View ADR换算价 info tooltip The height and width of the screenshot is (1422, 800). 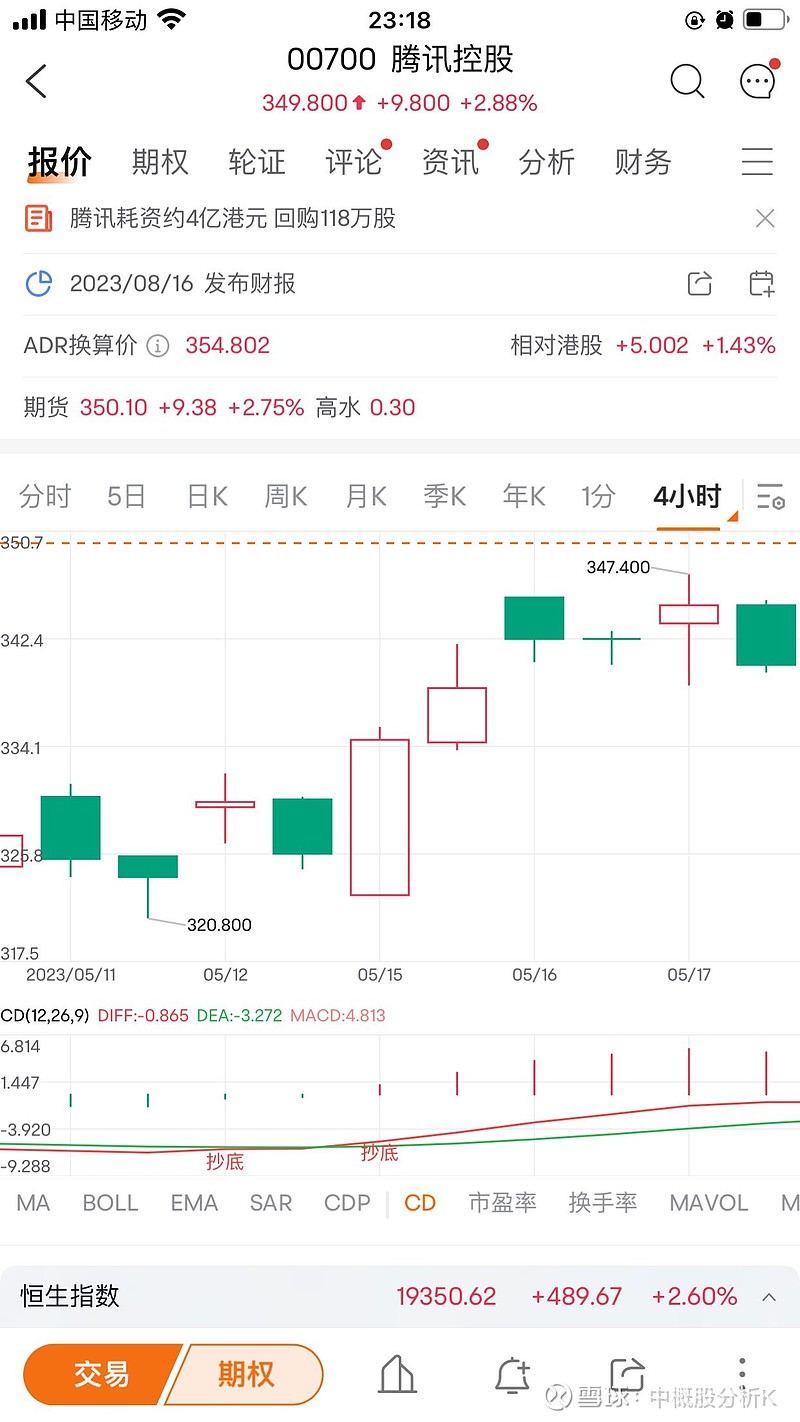pyautogui.click(x=157, y=345)
